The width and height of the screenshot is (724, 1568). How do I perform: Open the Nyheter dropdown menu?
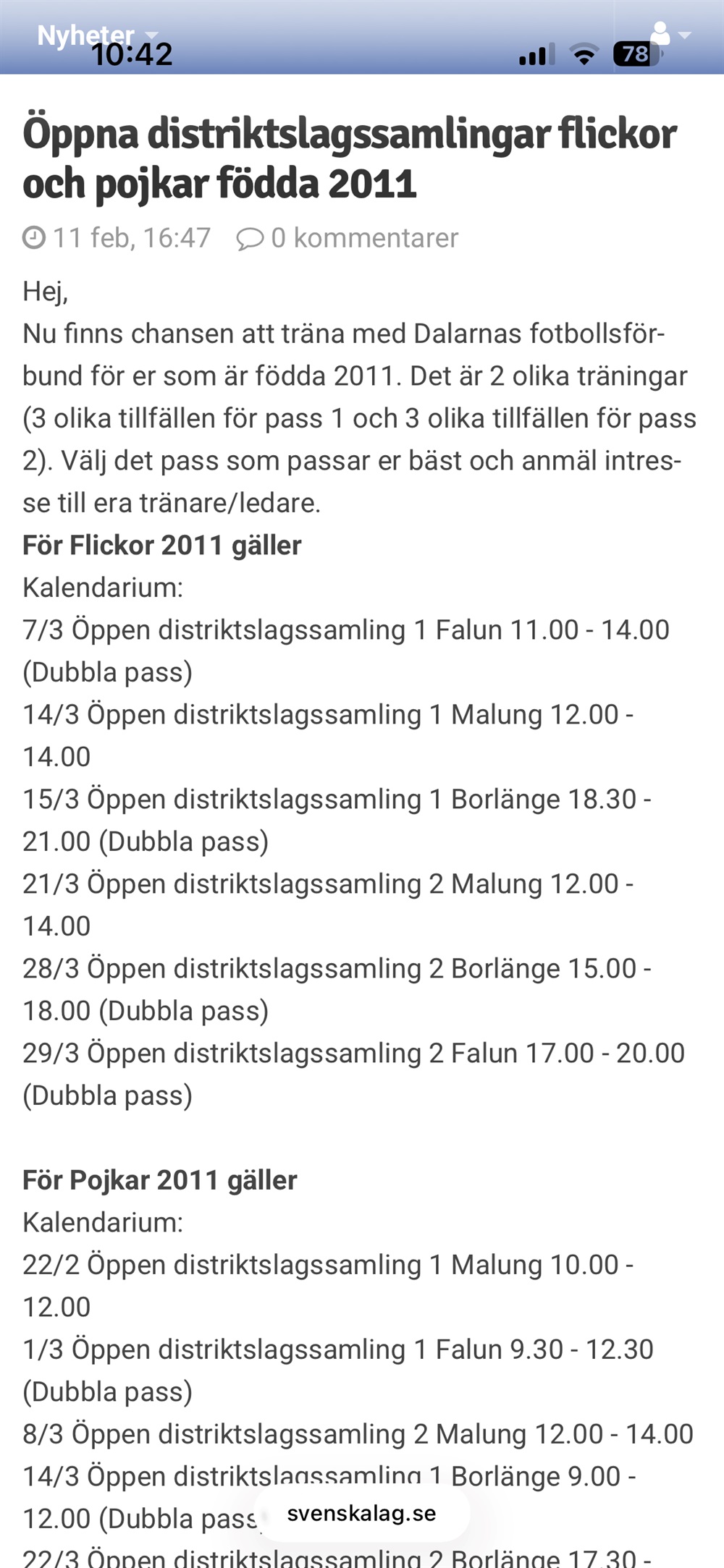(x=96, y=34)
